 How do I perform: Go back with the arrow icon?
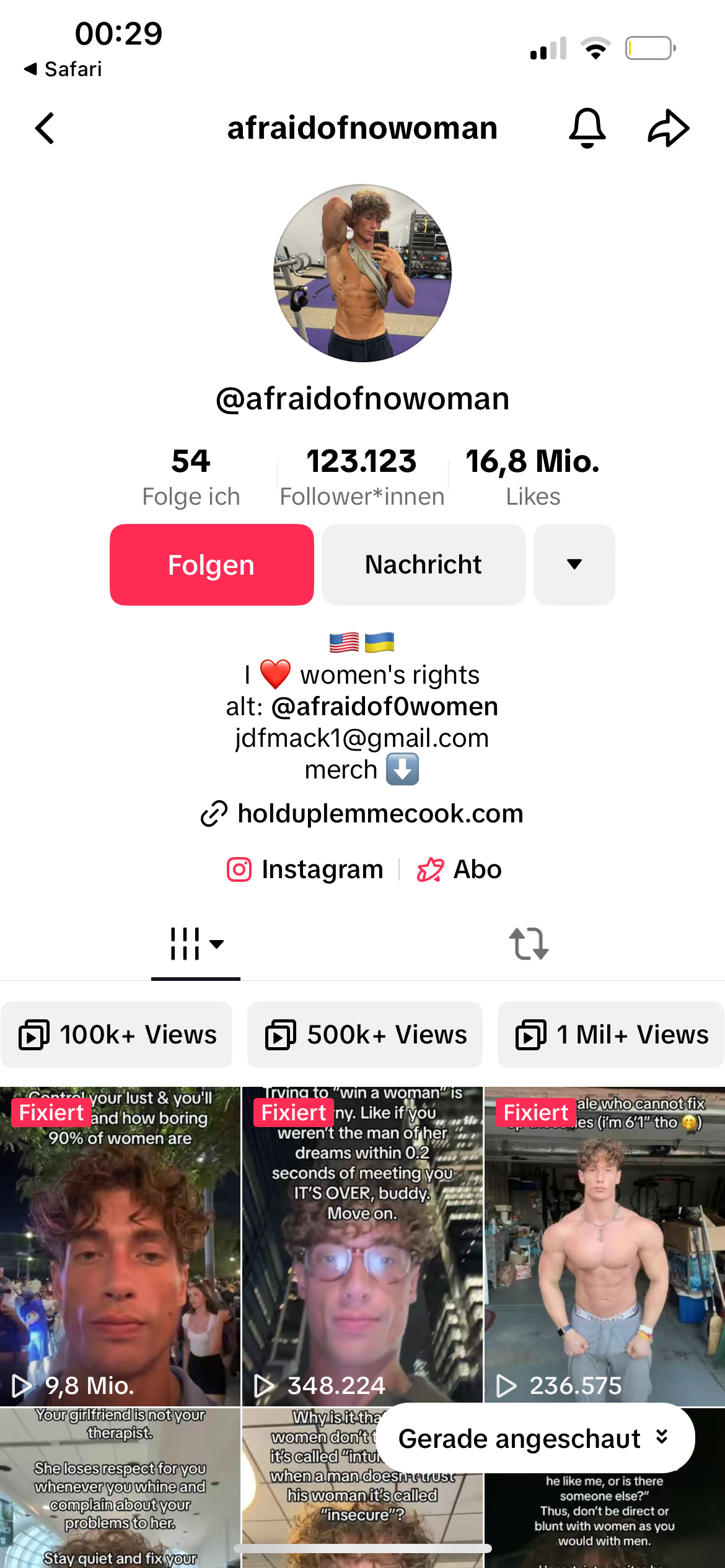[x=45, y=128]
